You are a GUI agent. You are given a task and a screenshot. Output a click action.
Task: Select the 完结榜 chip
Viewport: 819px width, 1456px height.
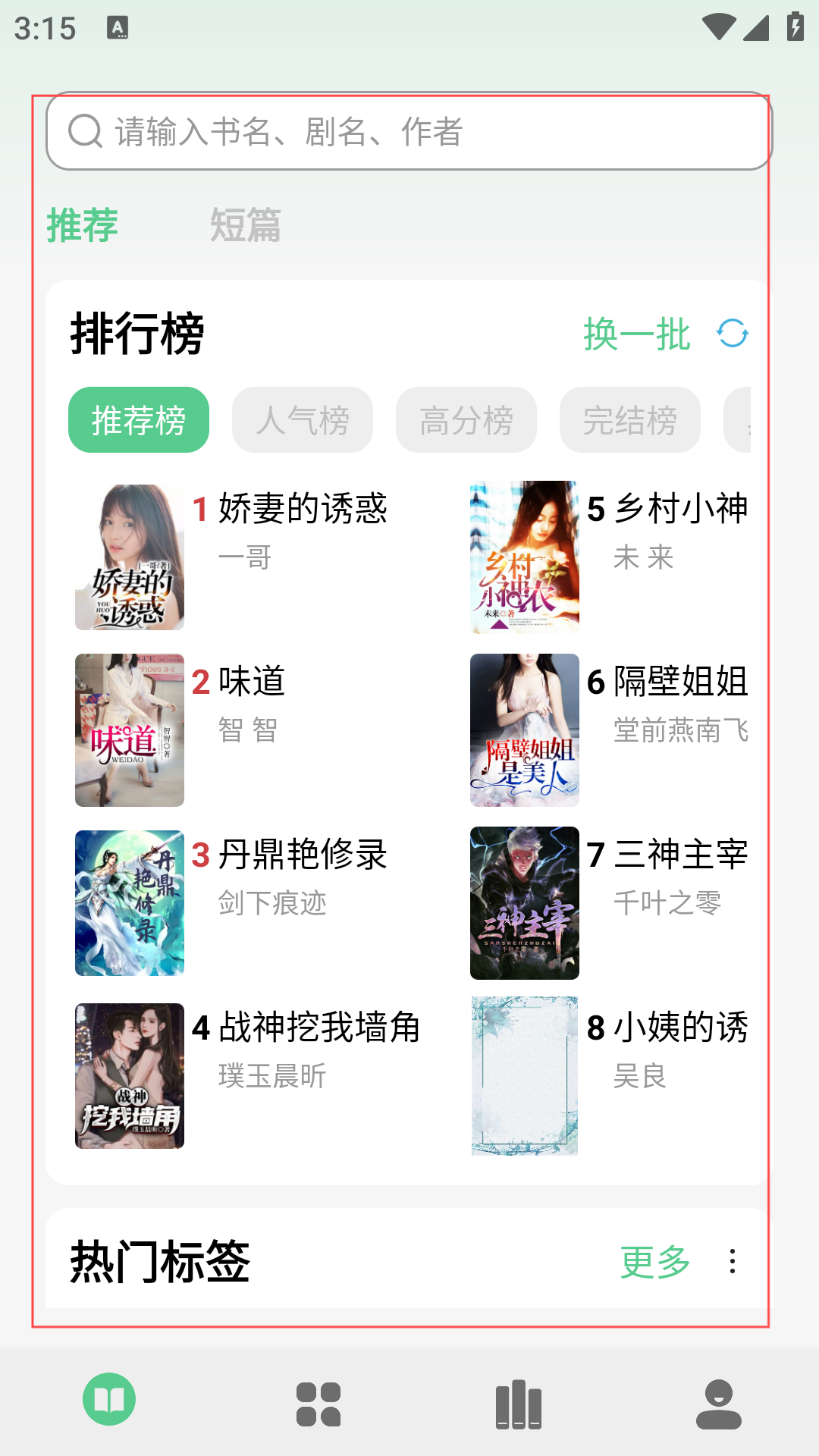629,420
